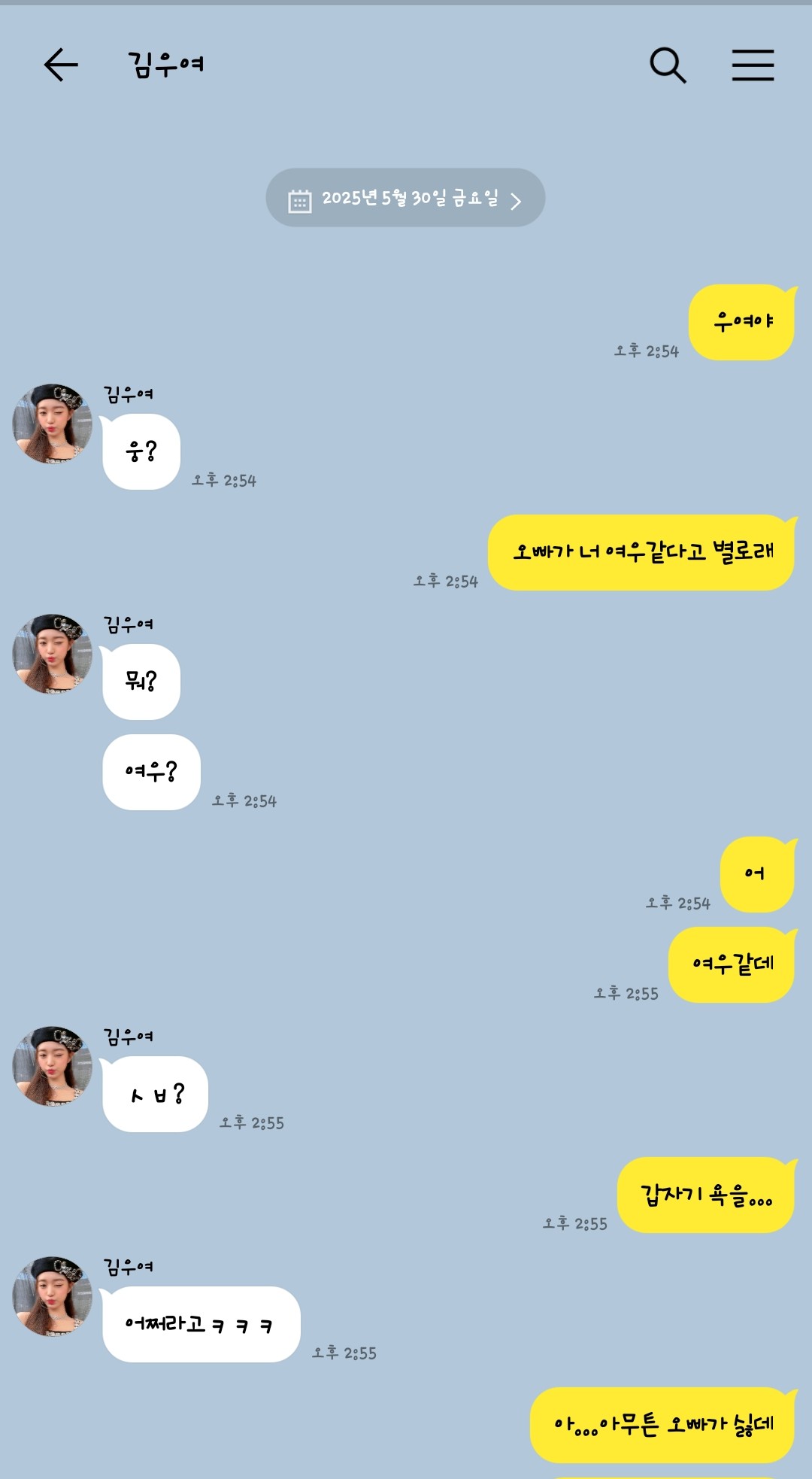Open the chat room menu
The image size is (812, 1479).
(x=753, y=65)
